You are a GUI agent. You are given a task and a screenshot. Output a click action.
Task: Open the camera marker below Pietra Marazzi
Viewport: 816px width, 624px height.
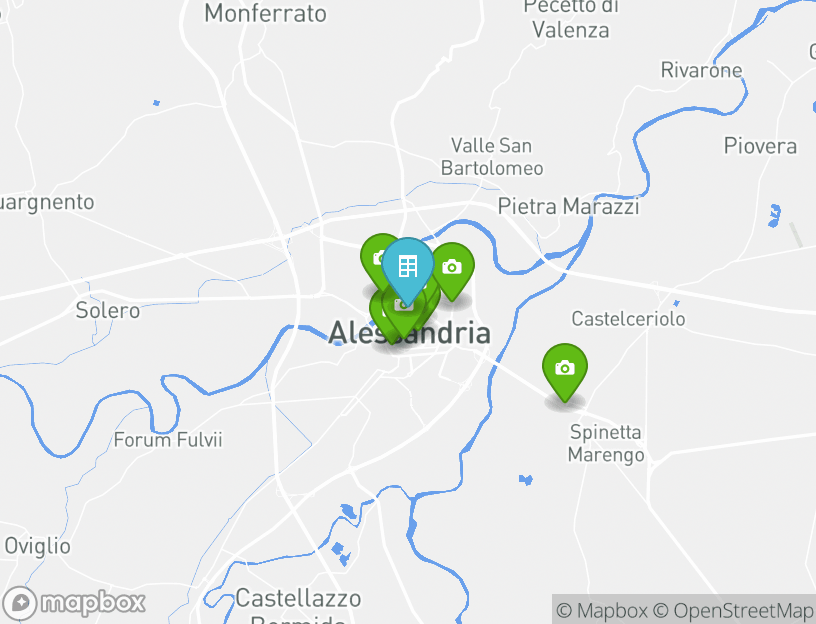point(452,267)
